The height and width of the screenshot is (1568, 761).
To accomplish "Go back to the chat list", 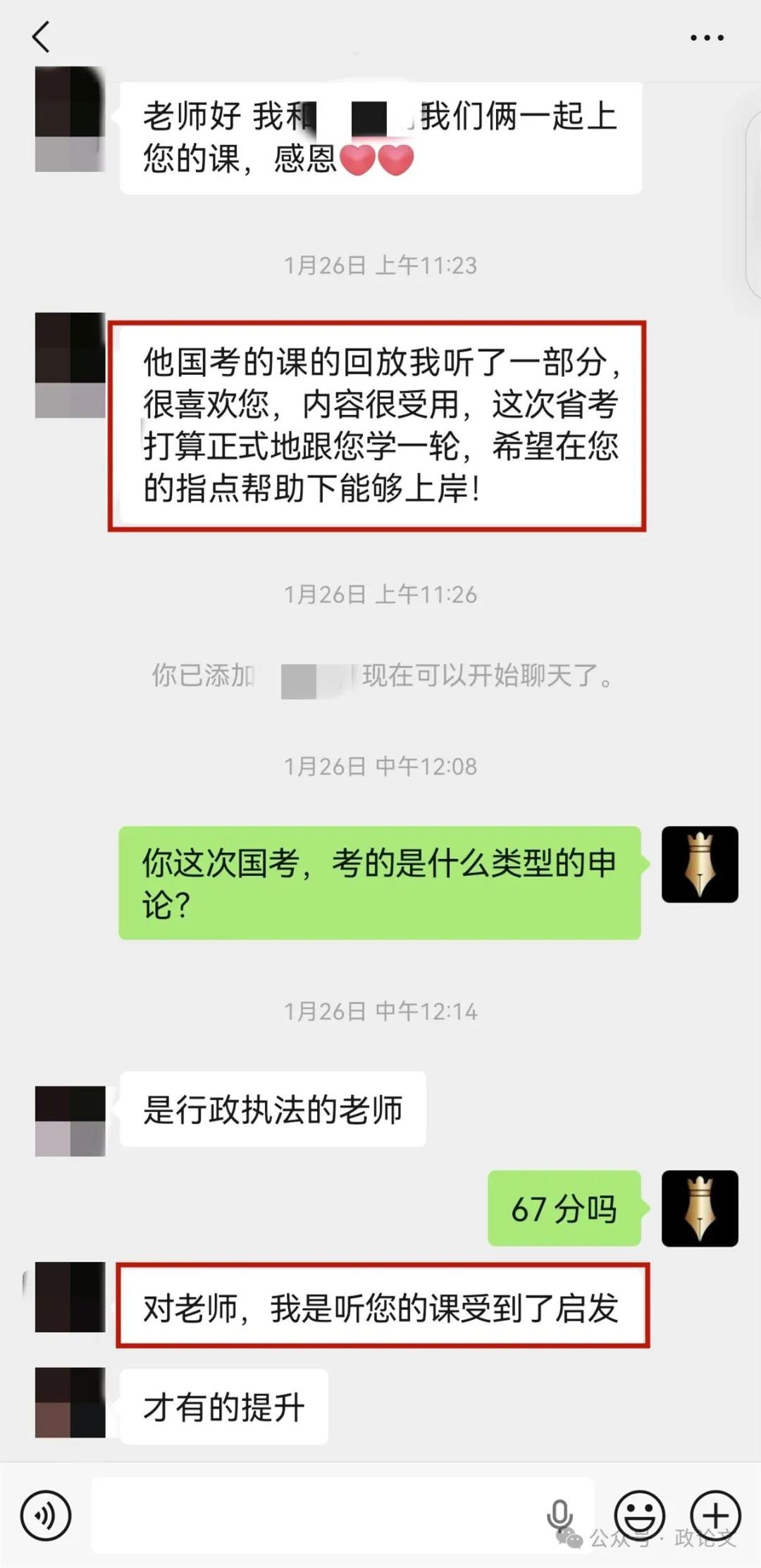I will [x=41, y=37].
